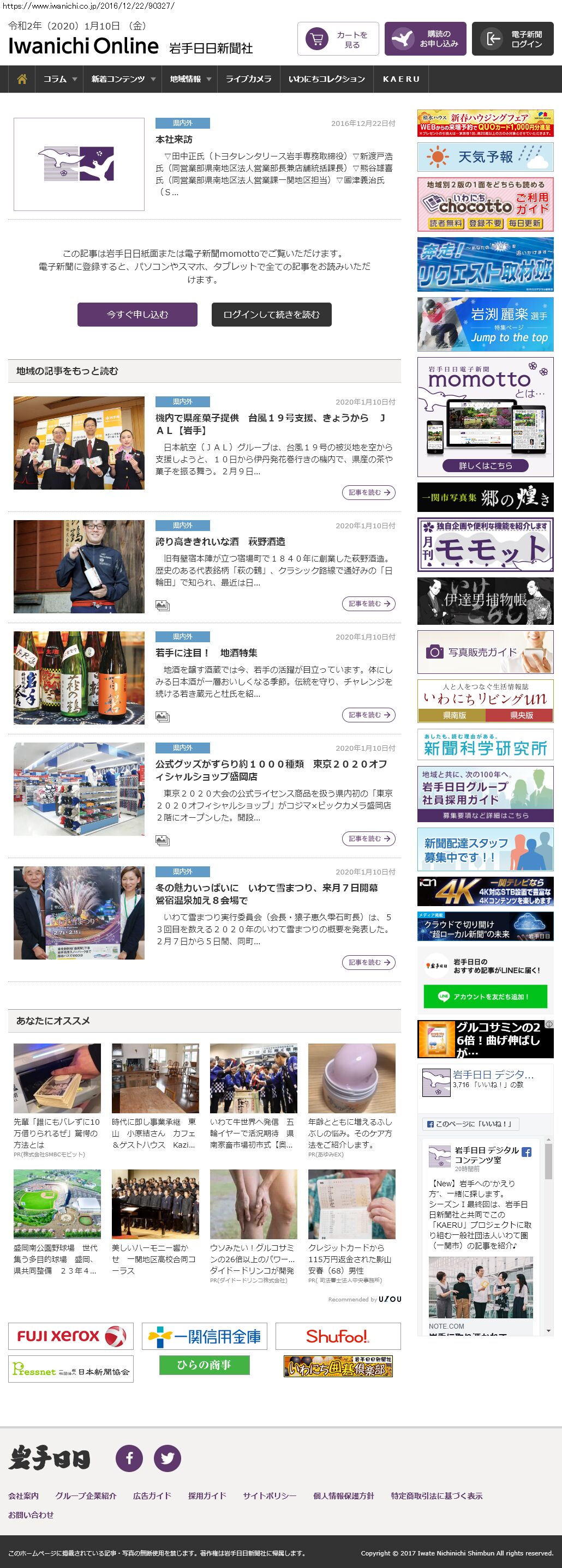Go to ライブカメラ page
Screen dimensions: 562x1568
[x=248, y=79]
